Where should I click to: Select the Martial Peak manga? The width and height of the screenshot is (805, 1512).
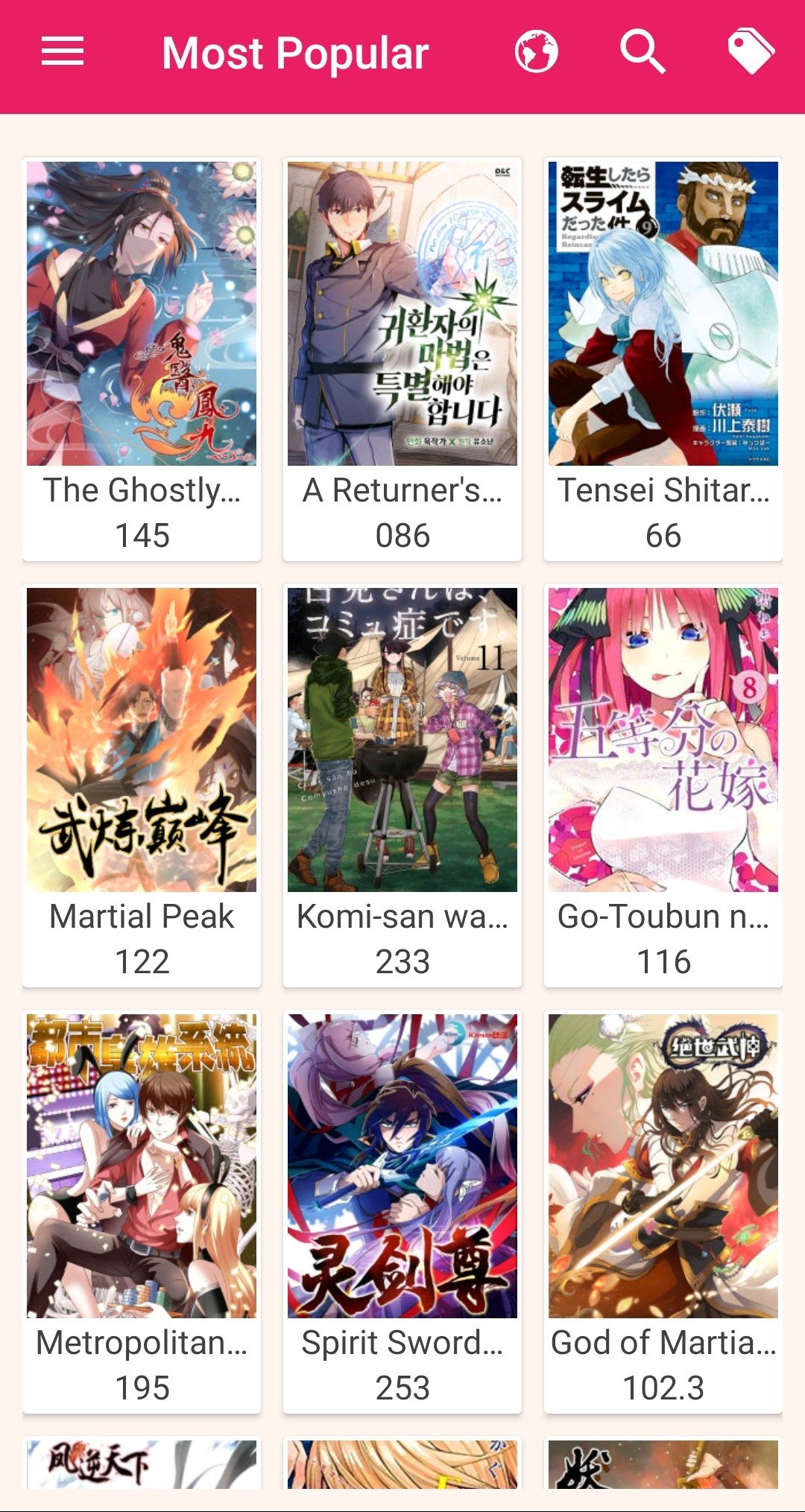pos(142,784)
